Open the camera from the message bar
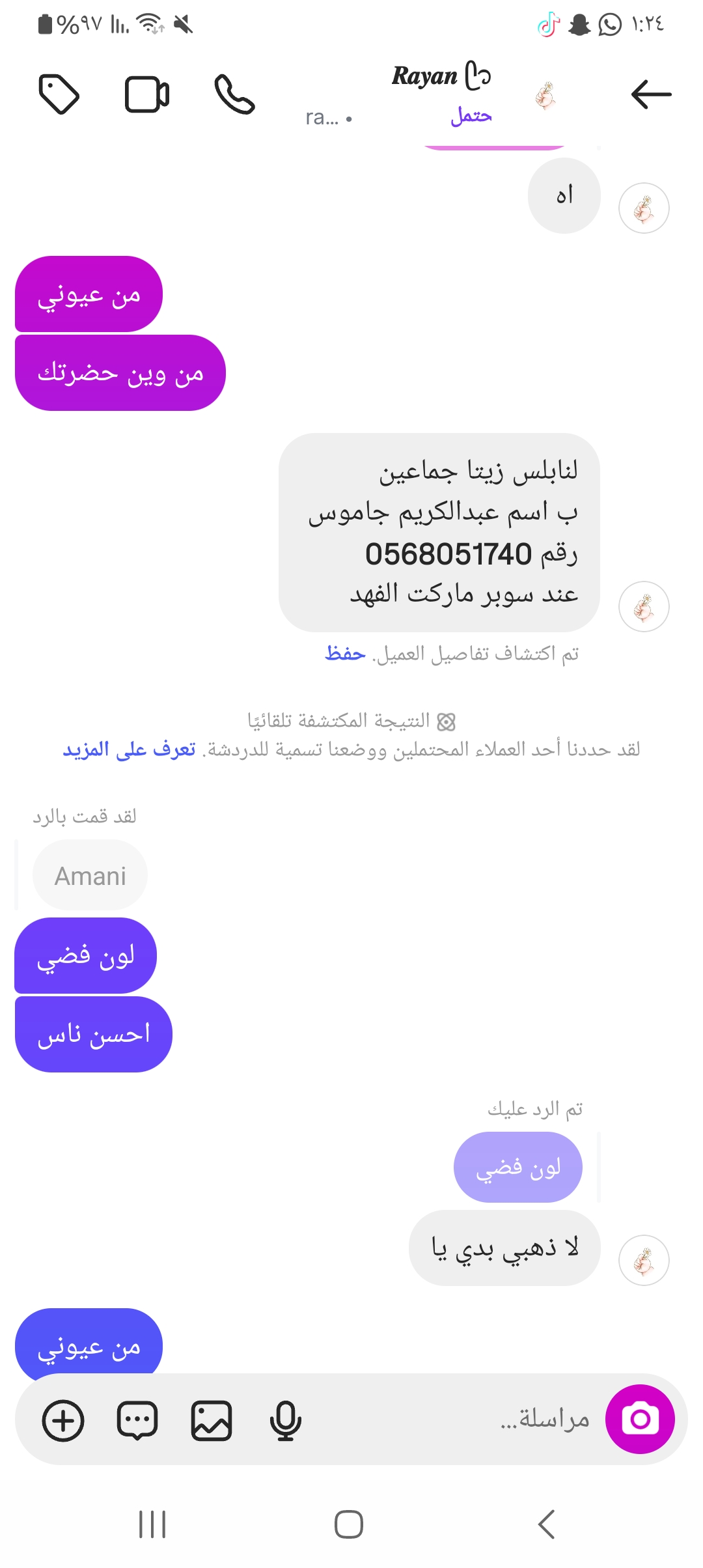This screenshot has height=1568, width=703. tap(640, 1419)
